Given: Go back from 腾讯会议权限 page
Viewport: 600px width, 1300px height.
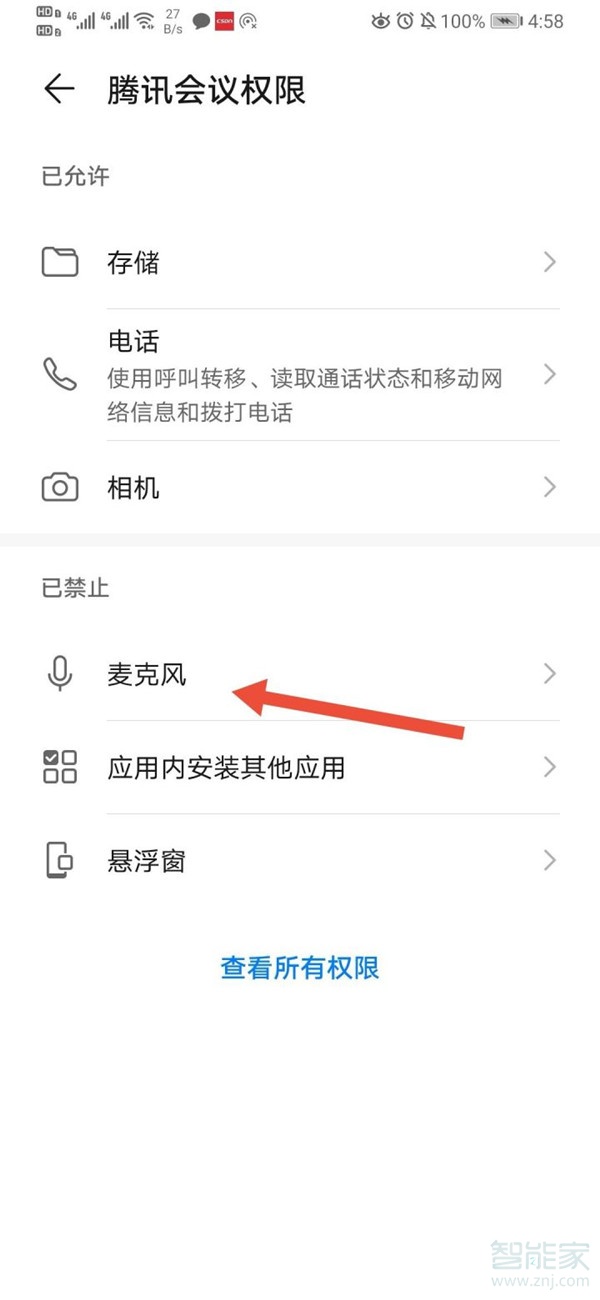Looking at the screenshot, I should 59,90.
